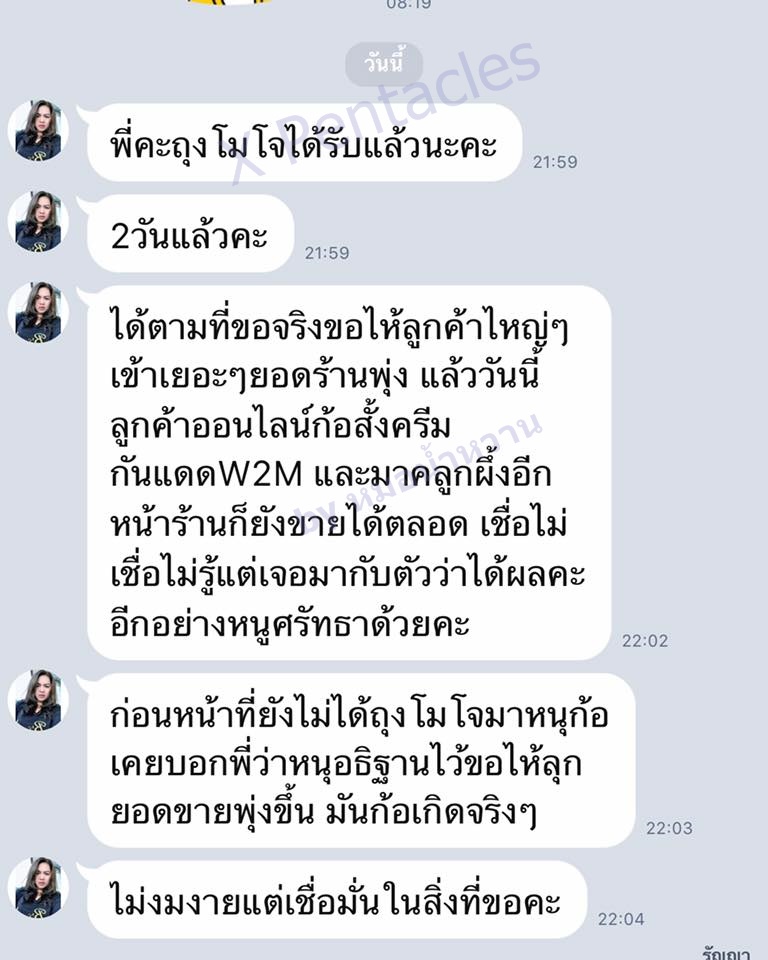Open sender's avatar beside the ถุงโมโจ message
Screen dimensions: 768x960
[38, 130]
